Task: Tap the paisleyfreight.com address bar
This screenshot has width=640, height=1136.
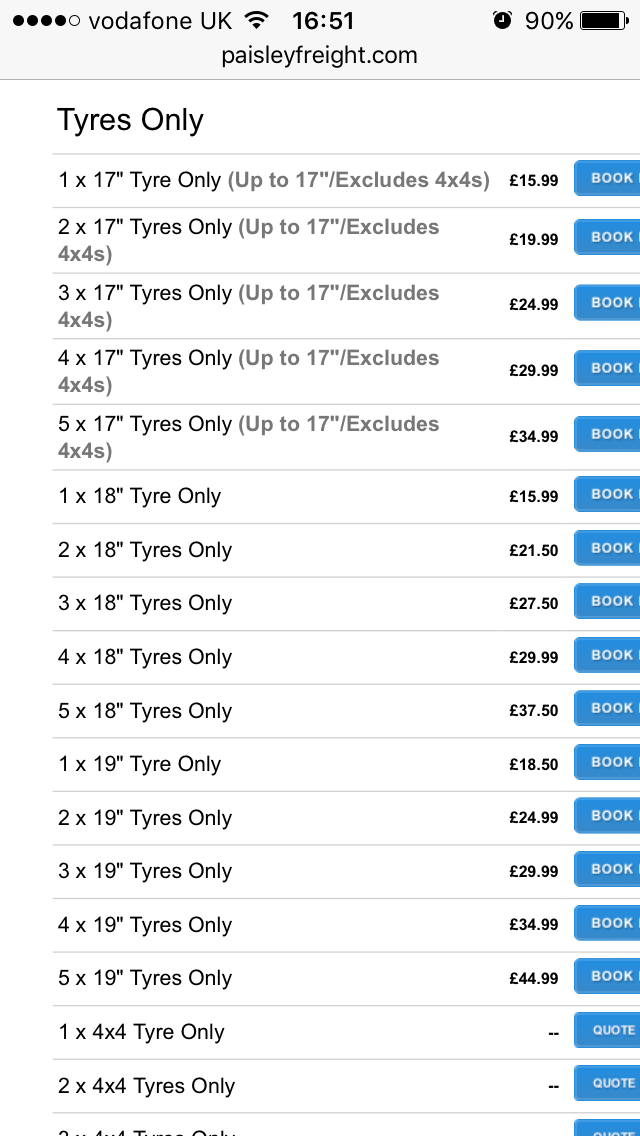Action: coord(320,55)
